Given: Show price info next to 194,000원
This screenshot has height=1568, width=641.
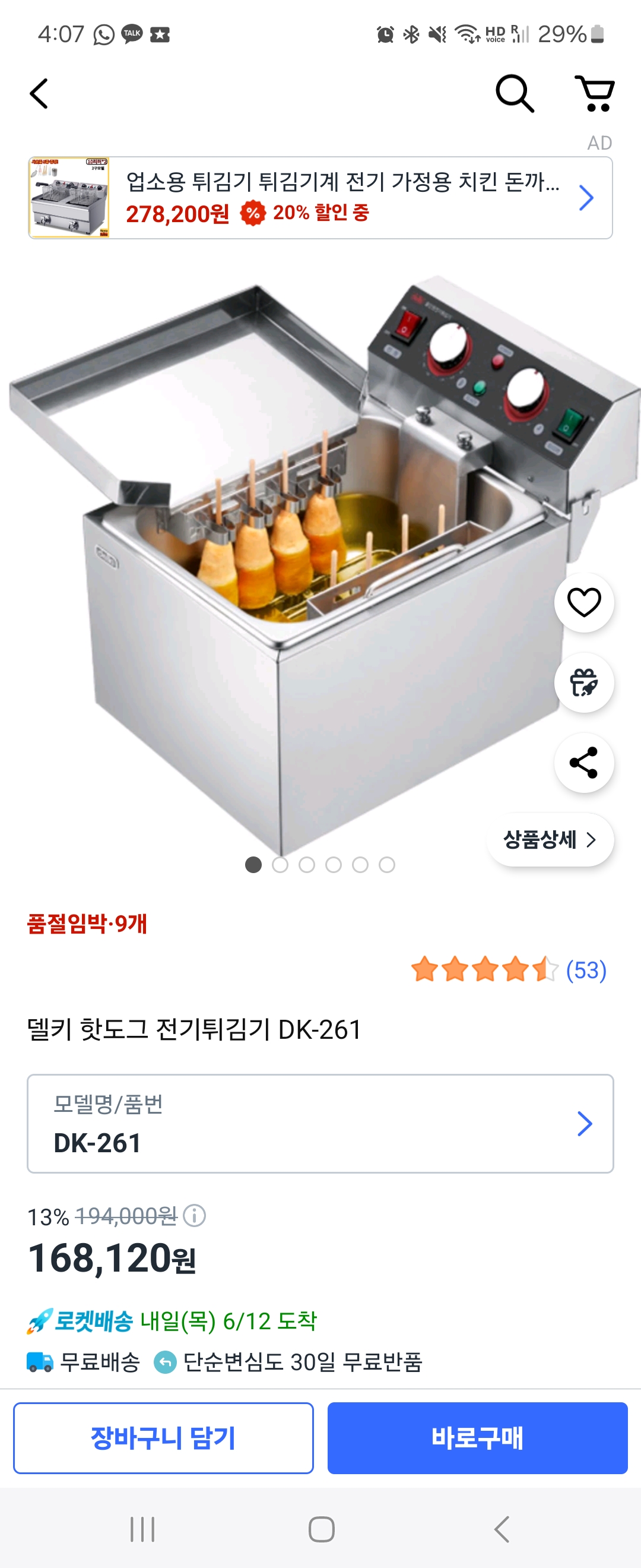Looking at the screenshot, I should click(x=195, y=1216).
